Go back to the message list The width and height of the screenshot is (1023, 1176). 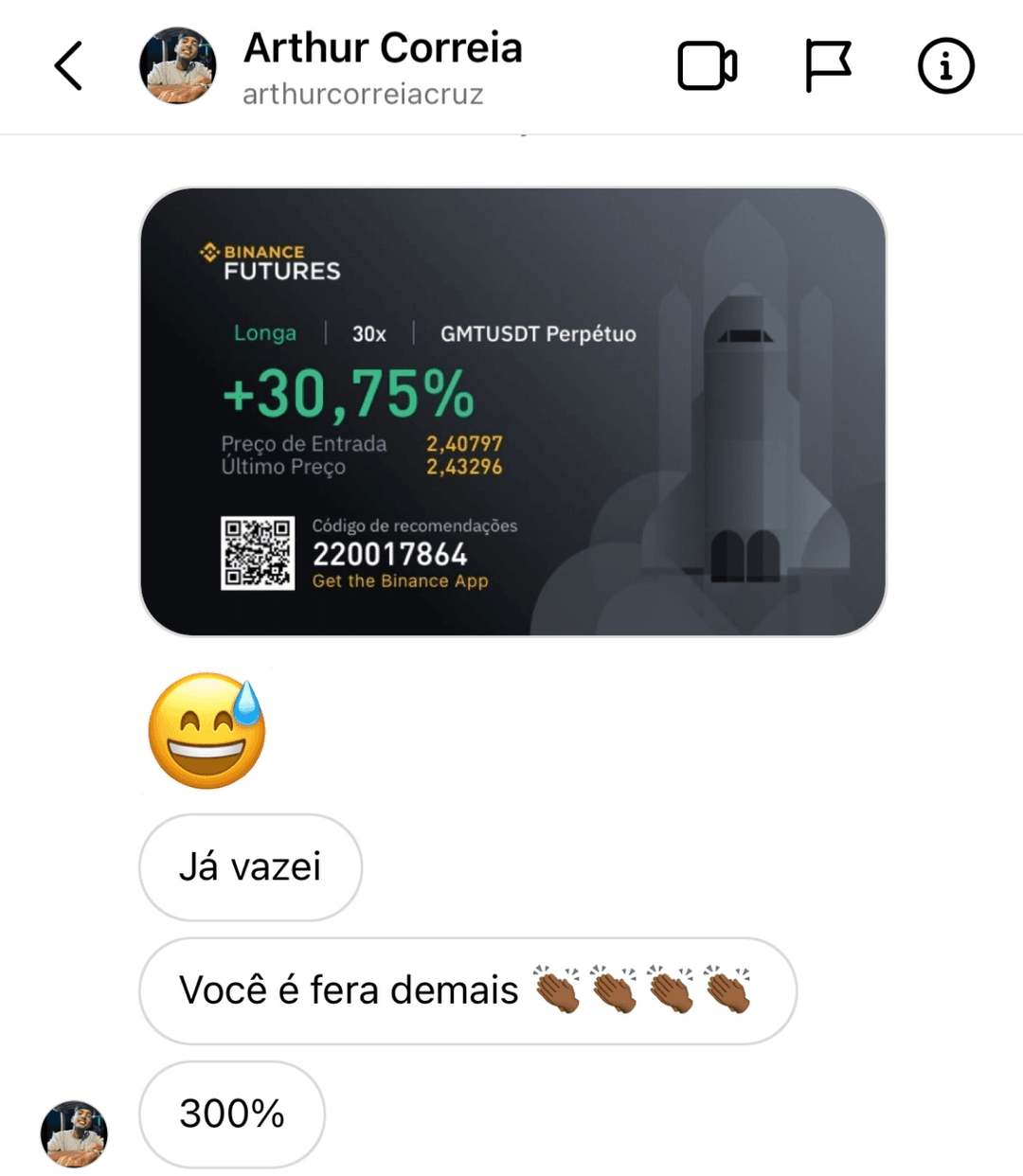(x=68, y=66)
